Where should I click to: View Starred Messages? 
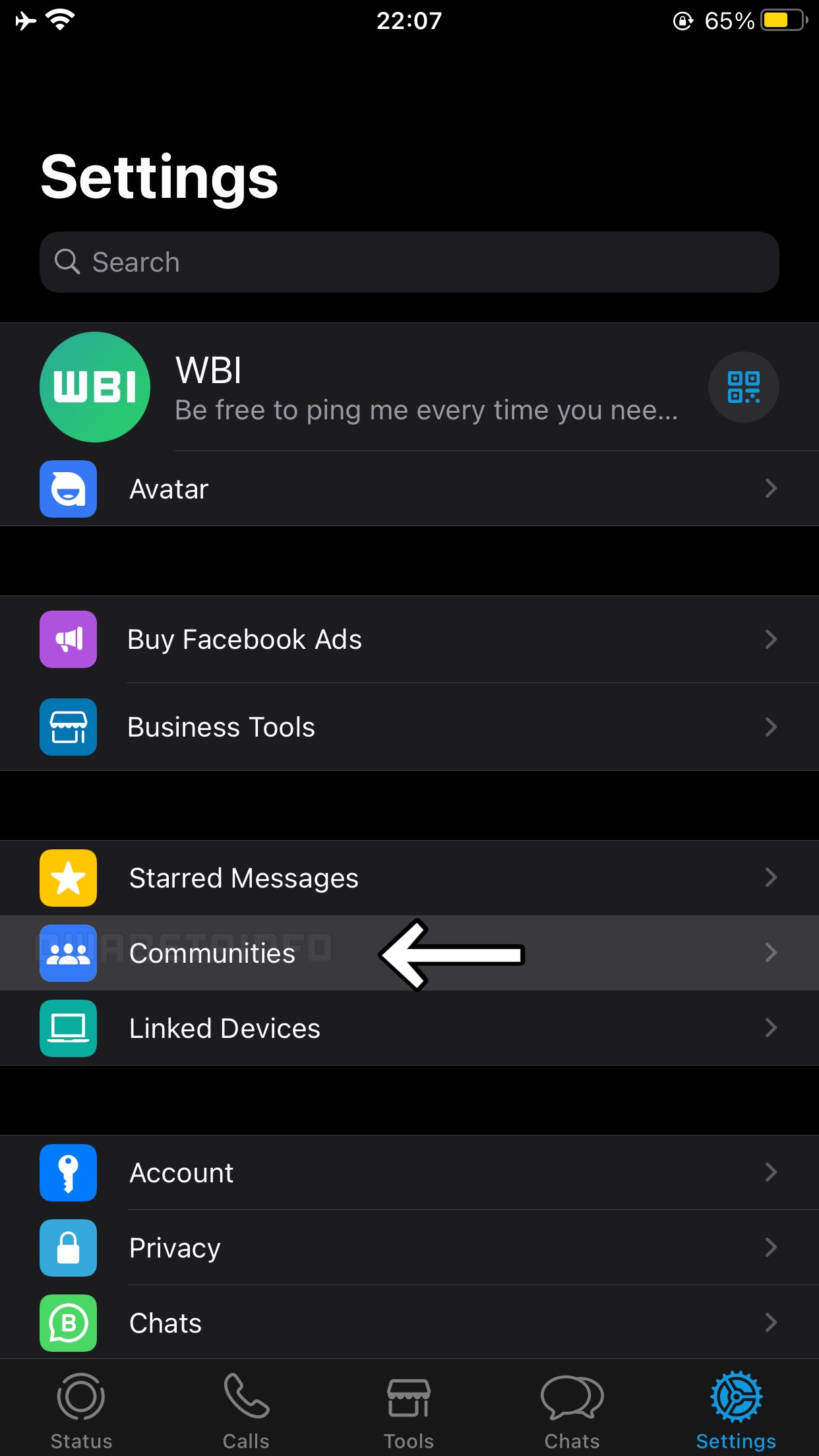click(409, 878)
